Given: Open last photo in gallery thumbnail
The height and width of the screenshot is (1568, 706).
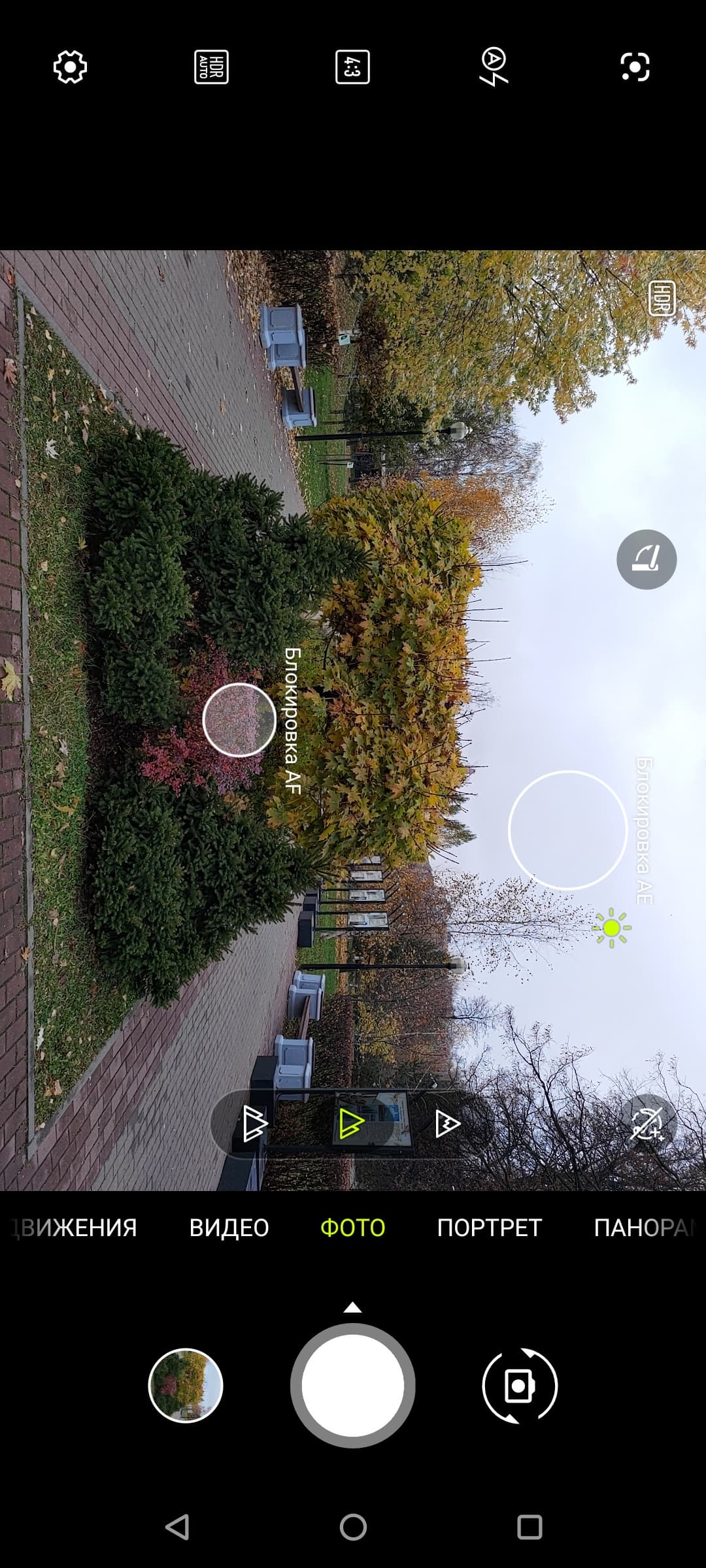Looking at the screenshot, I should 186,1385.
